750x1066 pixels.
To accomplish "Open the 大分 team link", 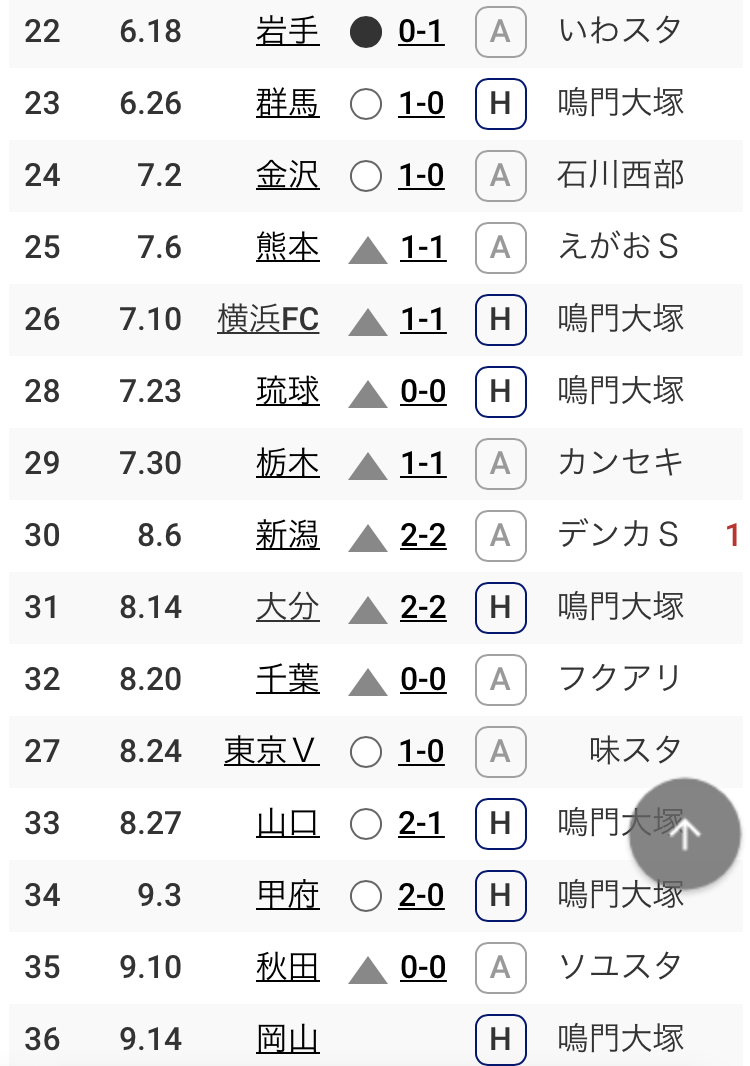I will point(288,607).
